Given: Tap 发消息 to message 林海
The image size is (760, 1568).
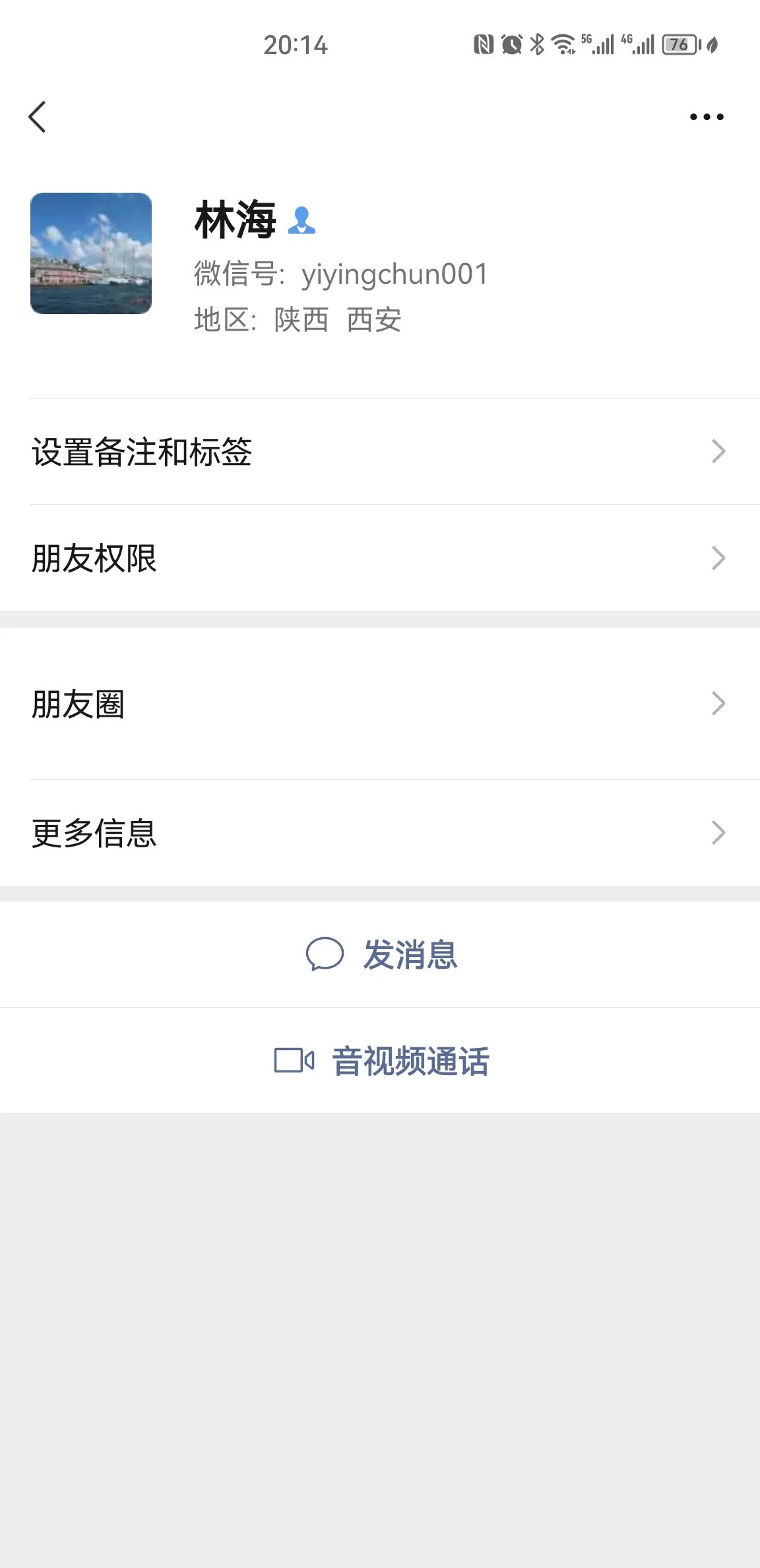Looking at the screenshot, I should 381,954.
